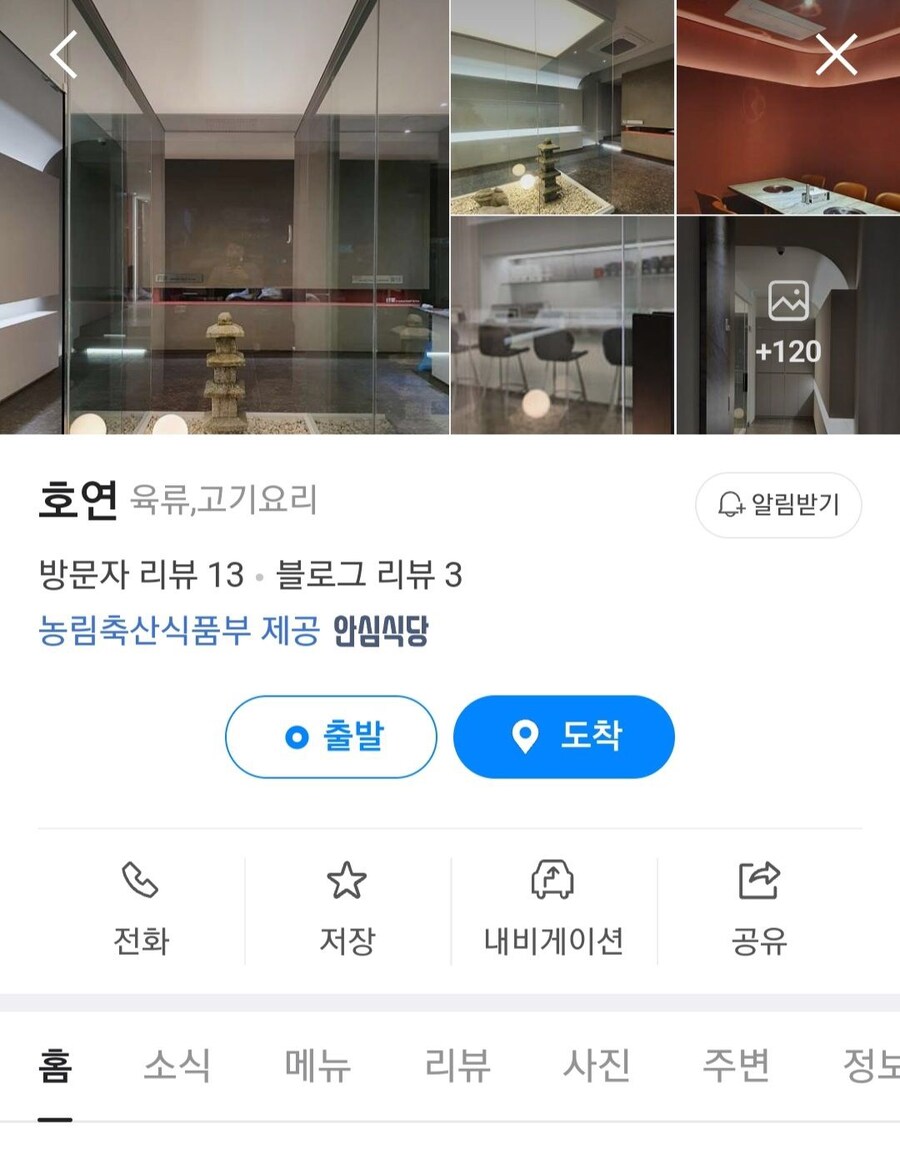Viewport: 900px width, 1149px height.
Task: Tap 도착 to set destination
Action: click(563, 735)
